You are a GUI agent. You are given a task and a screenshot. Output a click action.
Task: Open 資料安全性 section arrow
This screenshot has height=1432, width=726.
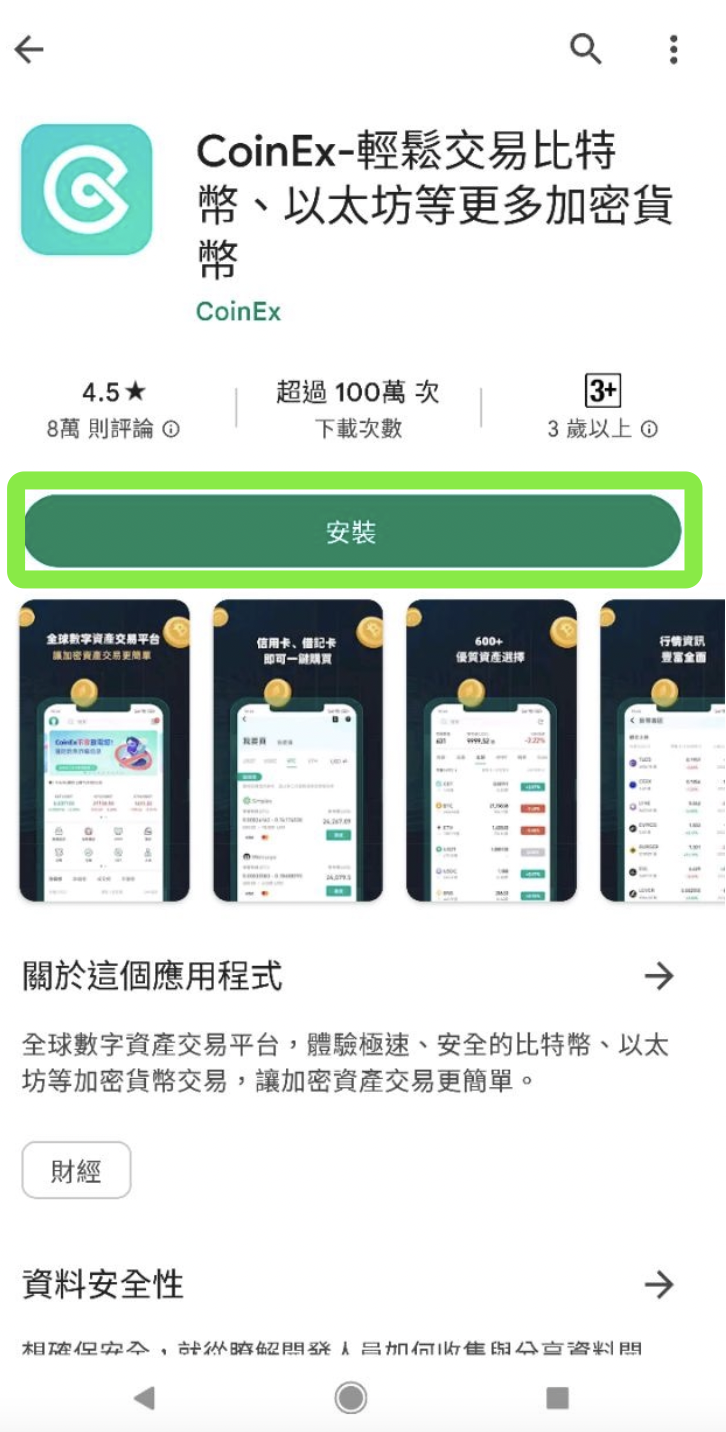pos(658,1284)
